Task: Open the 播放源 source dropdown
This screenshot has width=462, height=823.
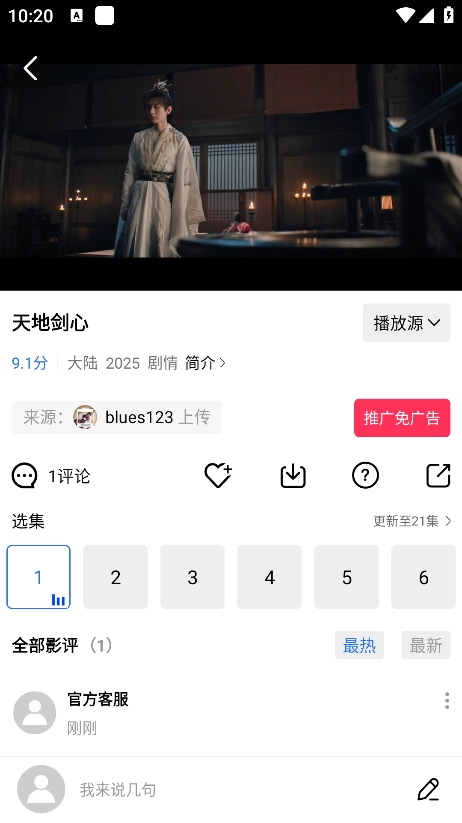Action: 406,323
